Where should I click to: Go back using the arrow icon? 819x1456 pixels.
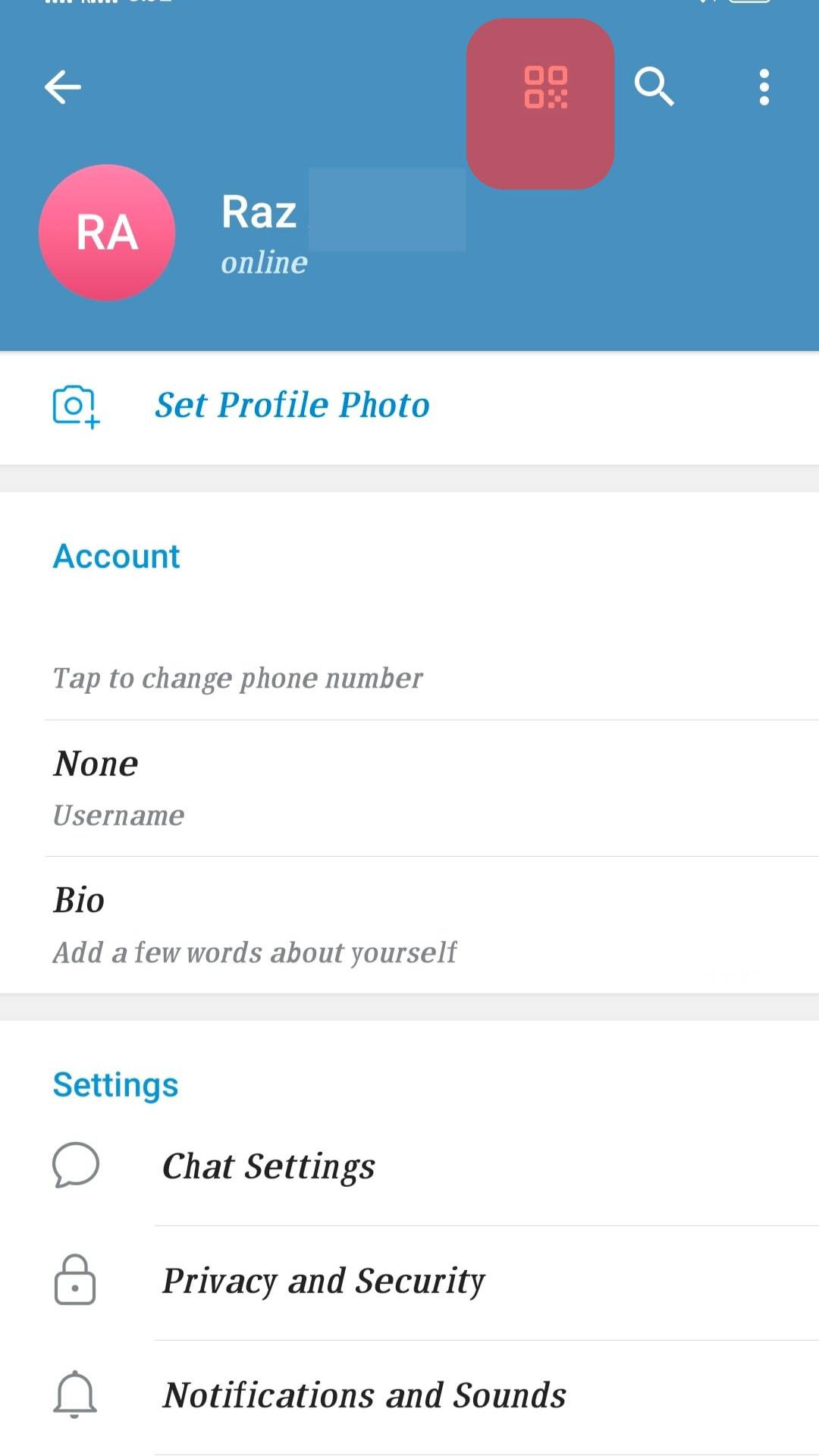63,86
